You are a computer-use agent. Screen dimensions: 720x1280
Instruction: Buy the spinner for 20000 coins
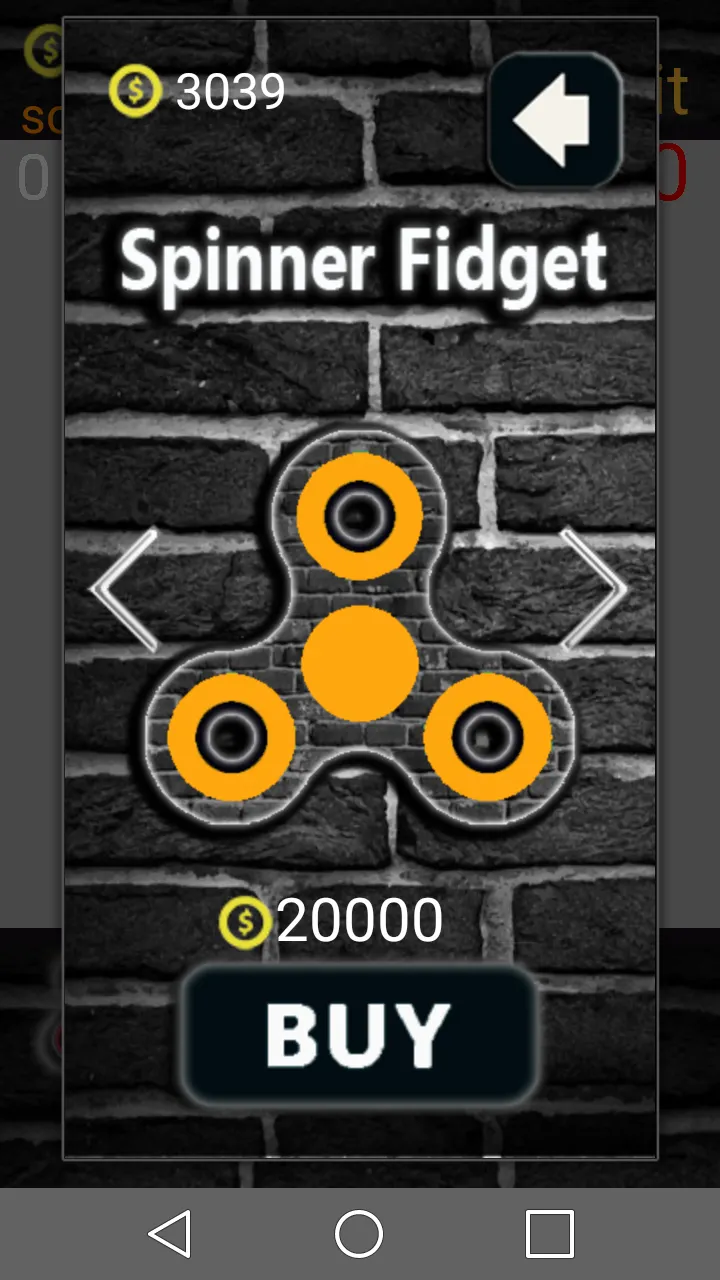(x=359, y=1034)
